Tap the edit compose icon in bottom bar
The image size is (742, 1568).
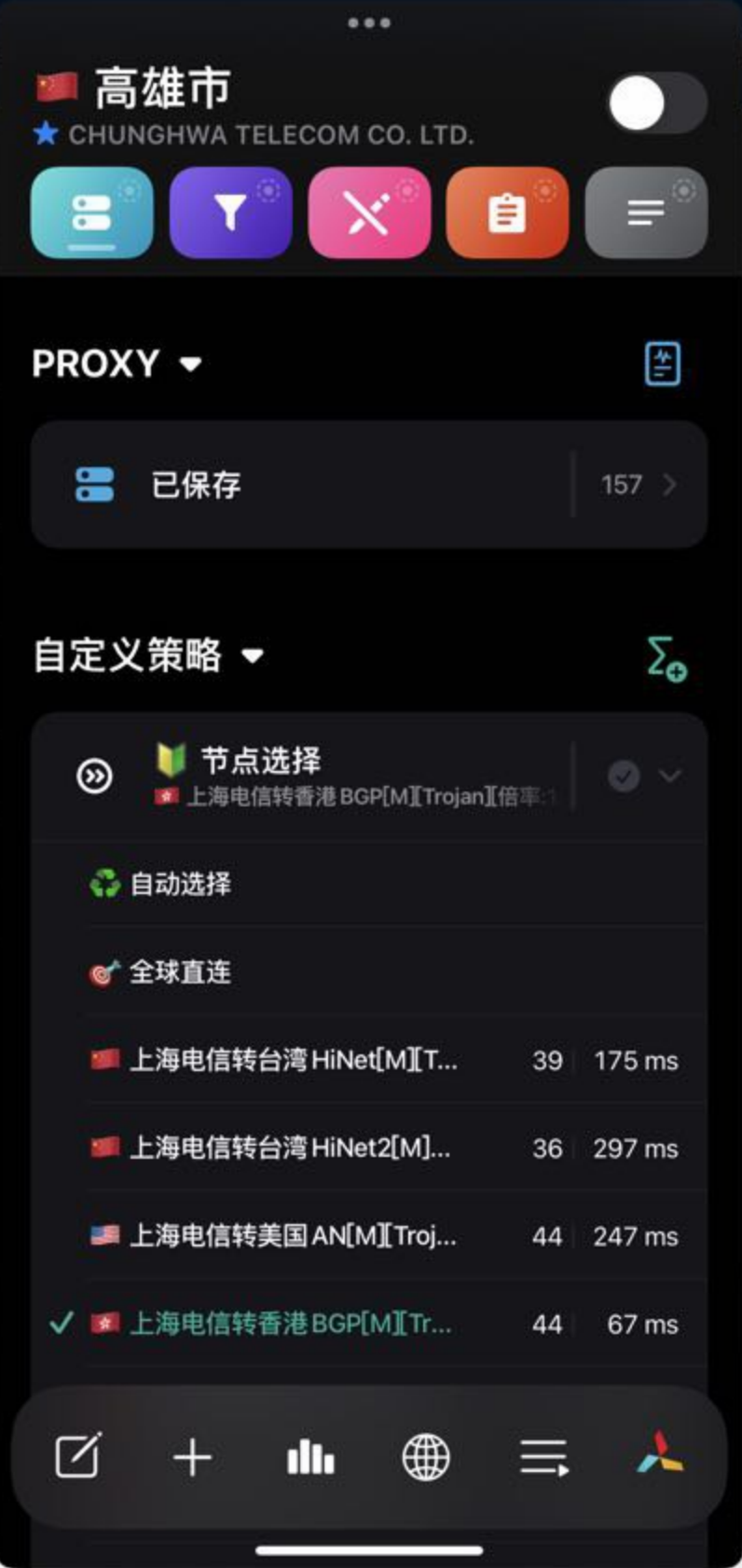tap(78, 1456)
